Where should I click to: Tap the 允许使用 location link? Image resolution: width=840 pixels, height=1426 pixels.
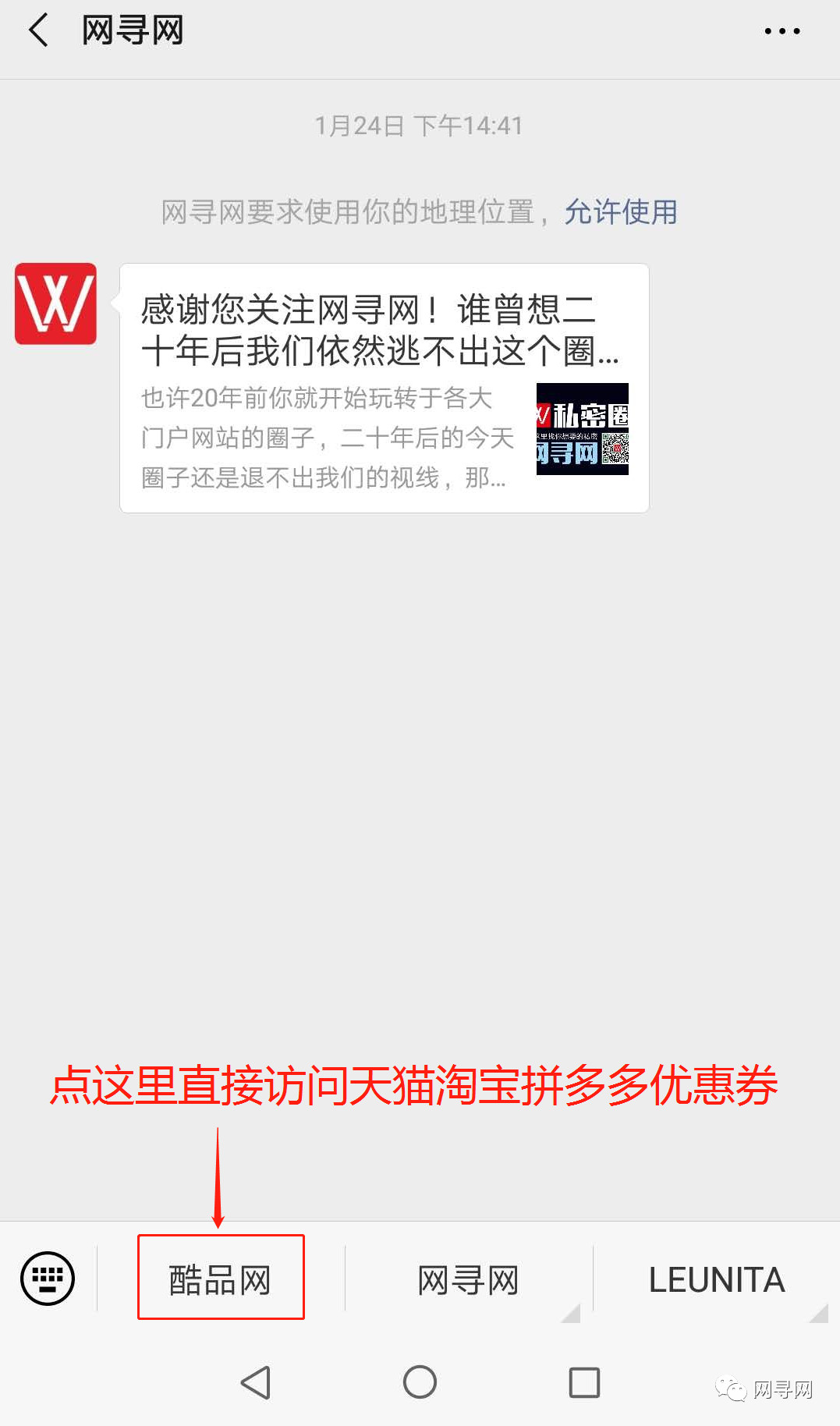click(620, 212)
